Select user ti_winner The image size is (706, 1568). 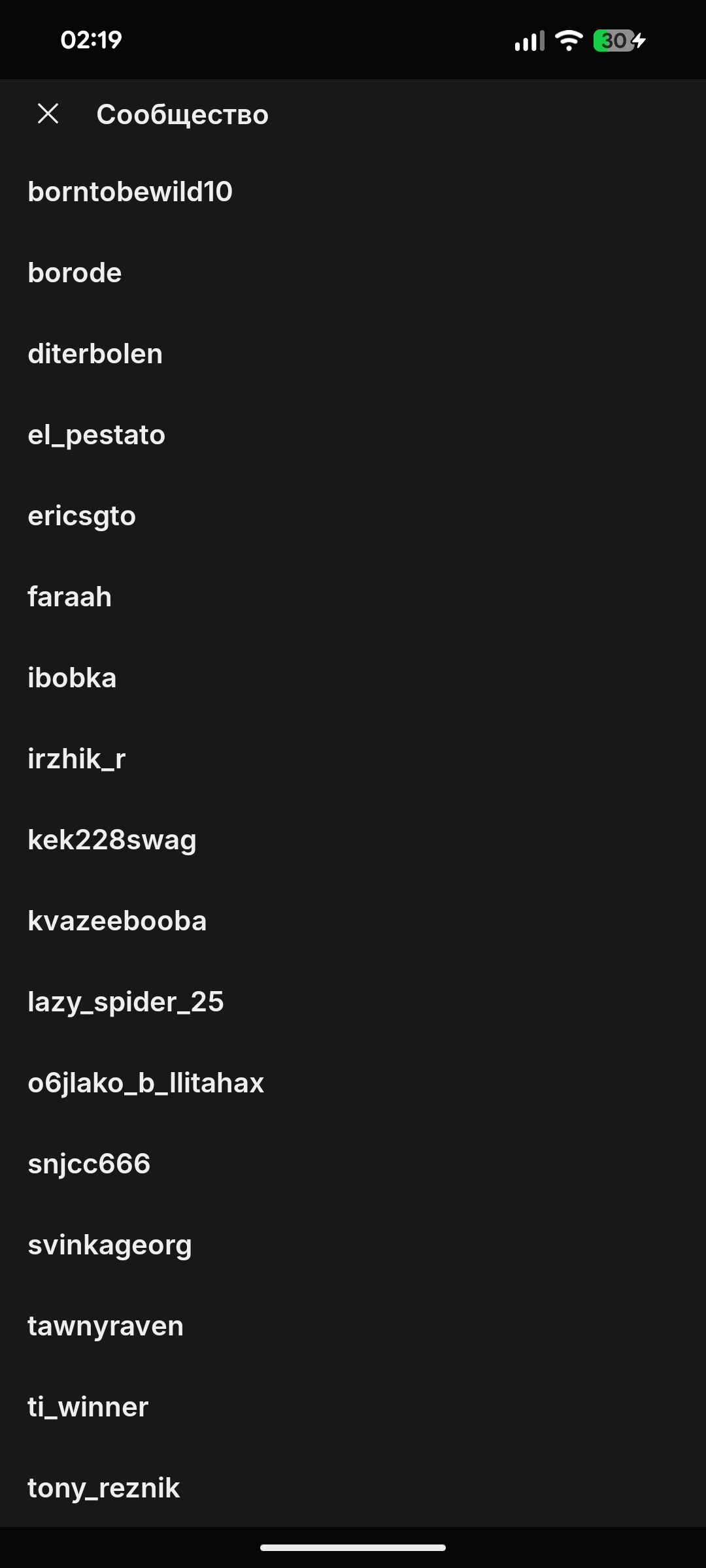(88, 1407)
